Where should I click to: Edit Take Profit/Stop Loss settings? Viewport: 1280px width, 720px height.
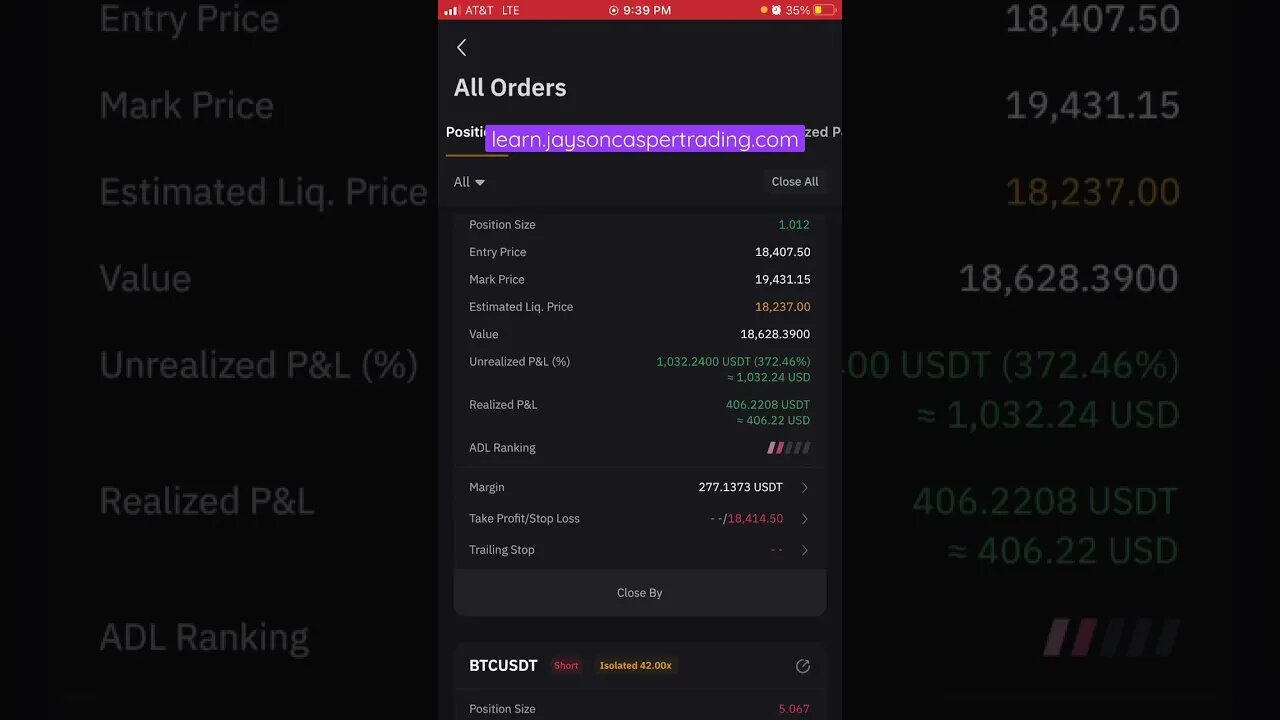(x=639, y=518)
